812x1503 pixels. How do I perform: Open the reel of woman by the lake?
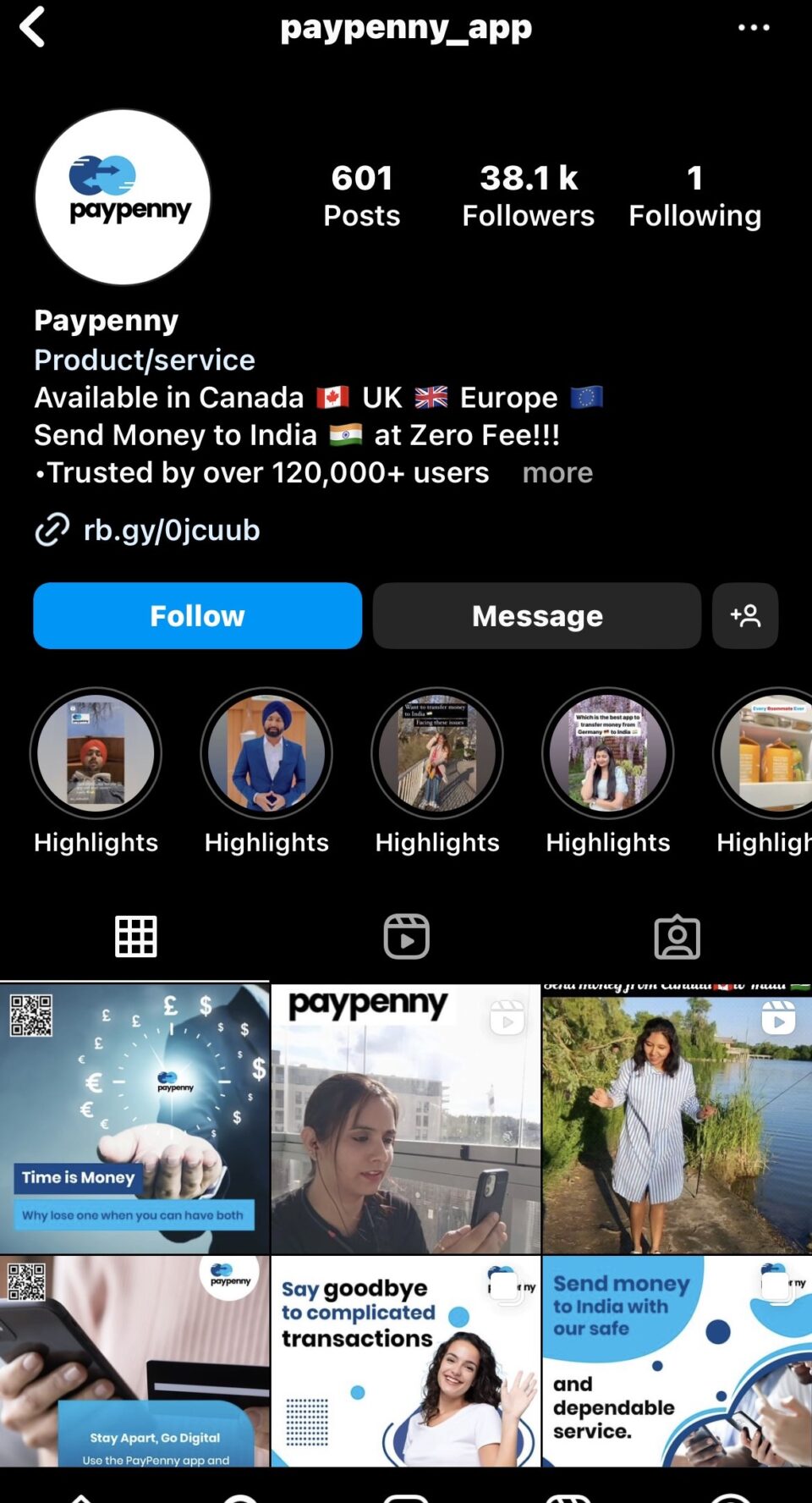pyautogui.click(x=678, y=1119)
